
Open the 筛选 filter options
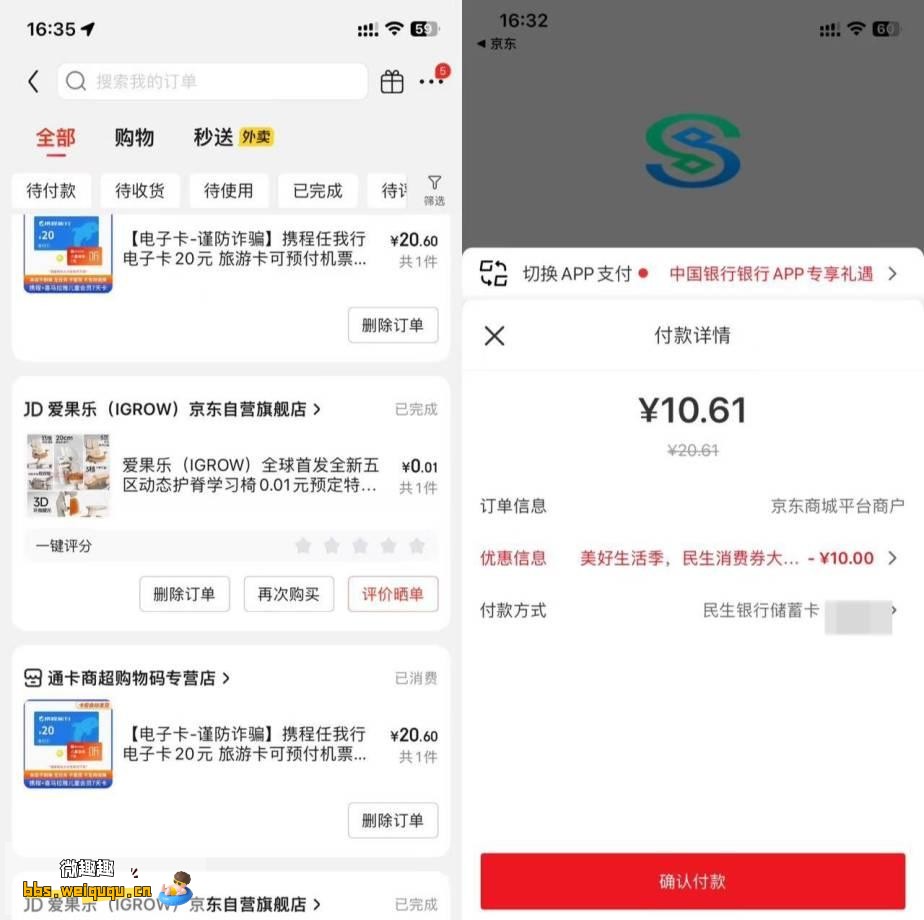[x=434, y=190]
